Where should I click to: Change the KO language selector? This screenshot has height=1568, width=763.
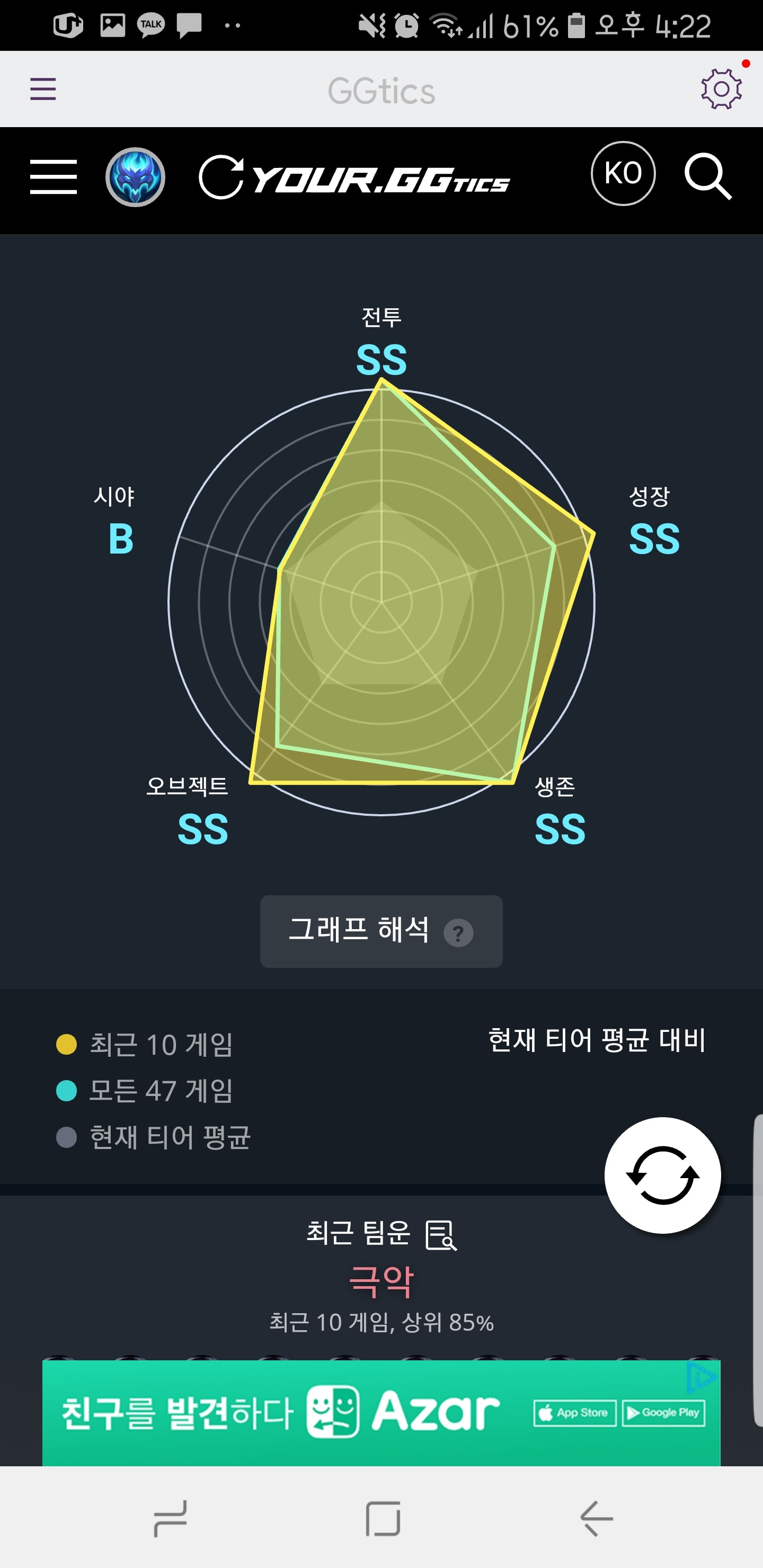[x=623, y=173]
